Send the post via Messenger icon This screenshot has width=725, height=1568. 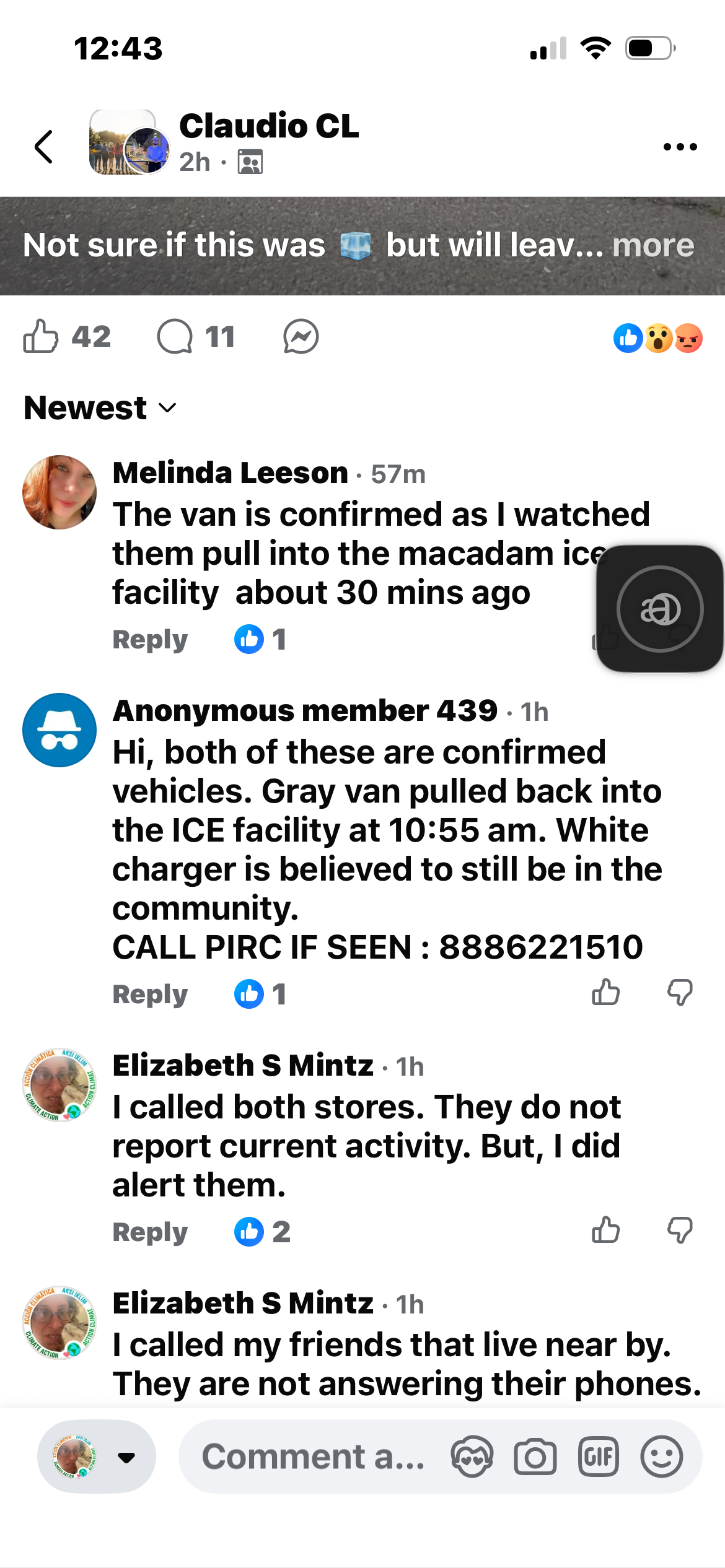(x=301, y=337)
